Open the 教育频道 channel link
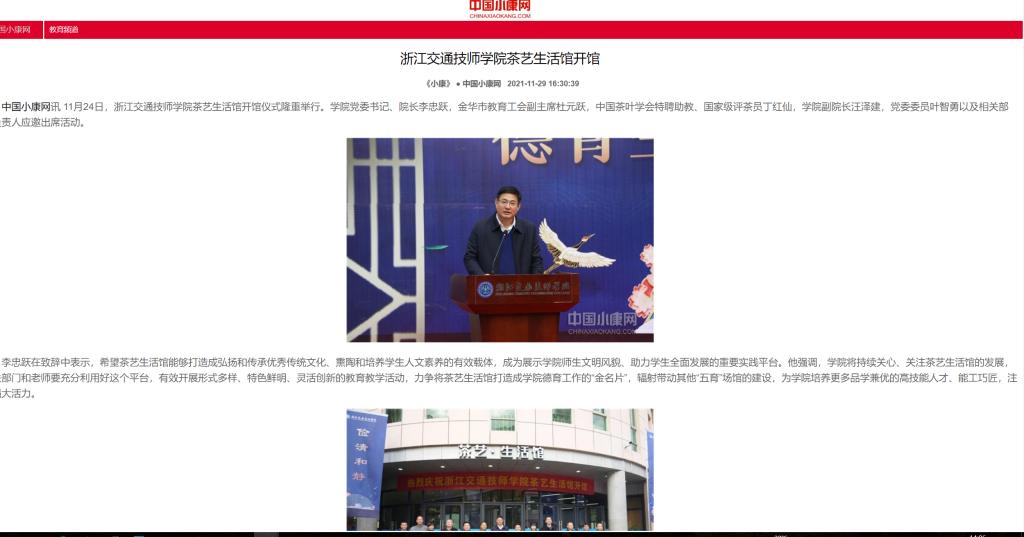This screenshot has height=537, width=1024. click(63, 30)
